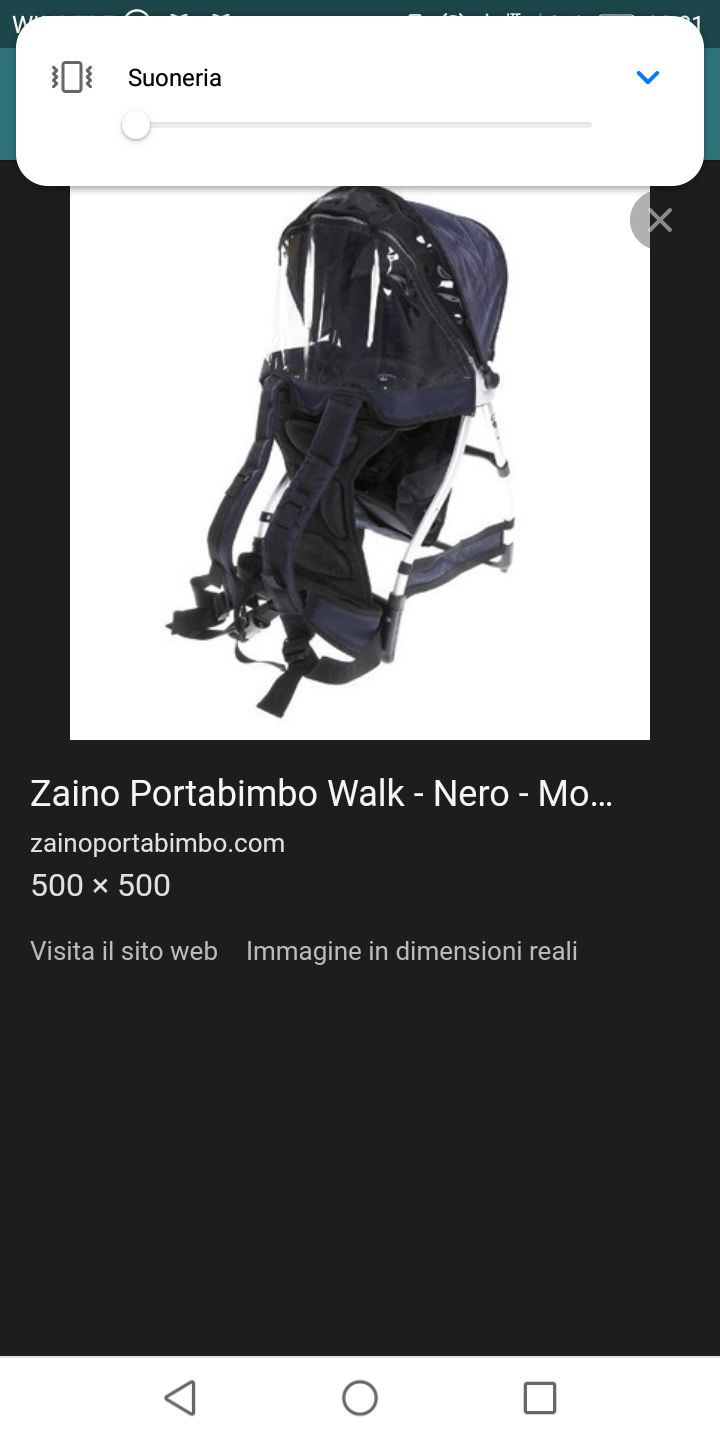The height and width of the screenshot is (1440, 720).
Task: Open the Zaino Portabimbo product image
Action: [360, 462]
